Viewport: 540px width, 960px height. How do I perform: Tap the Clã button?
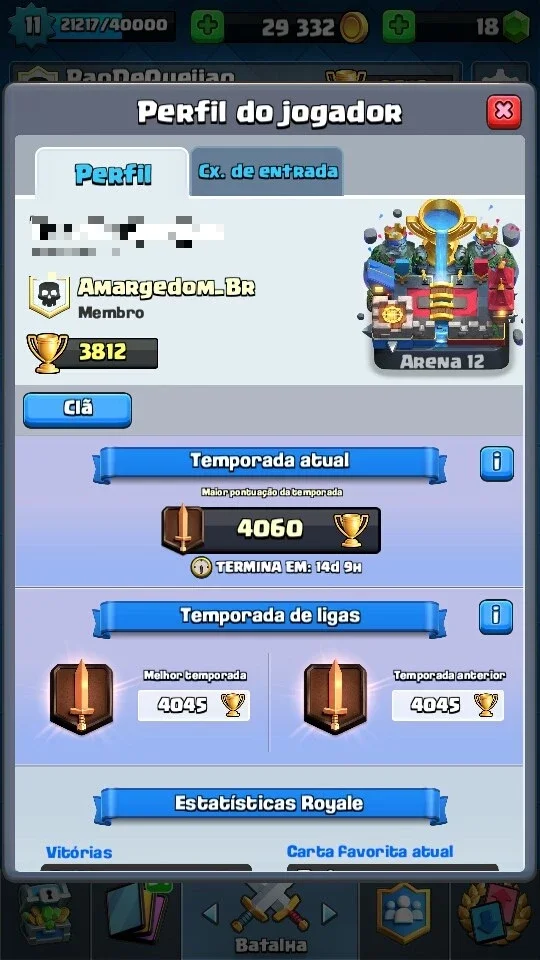click(x=78, y=410)
